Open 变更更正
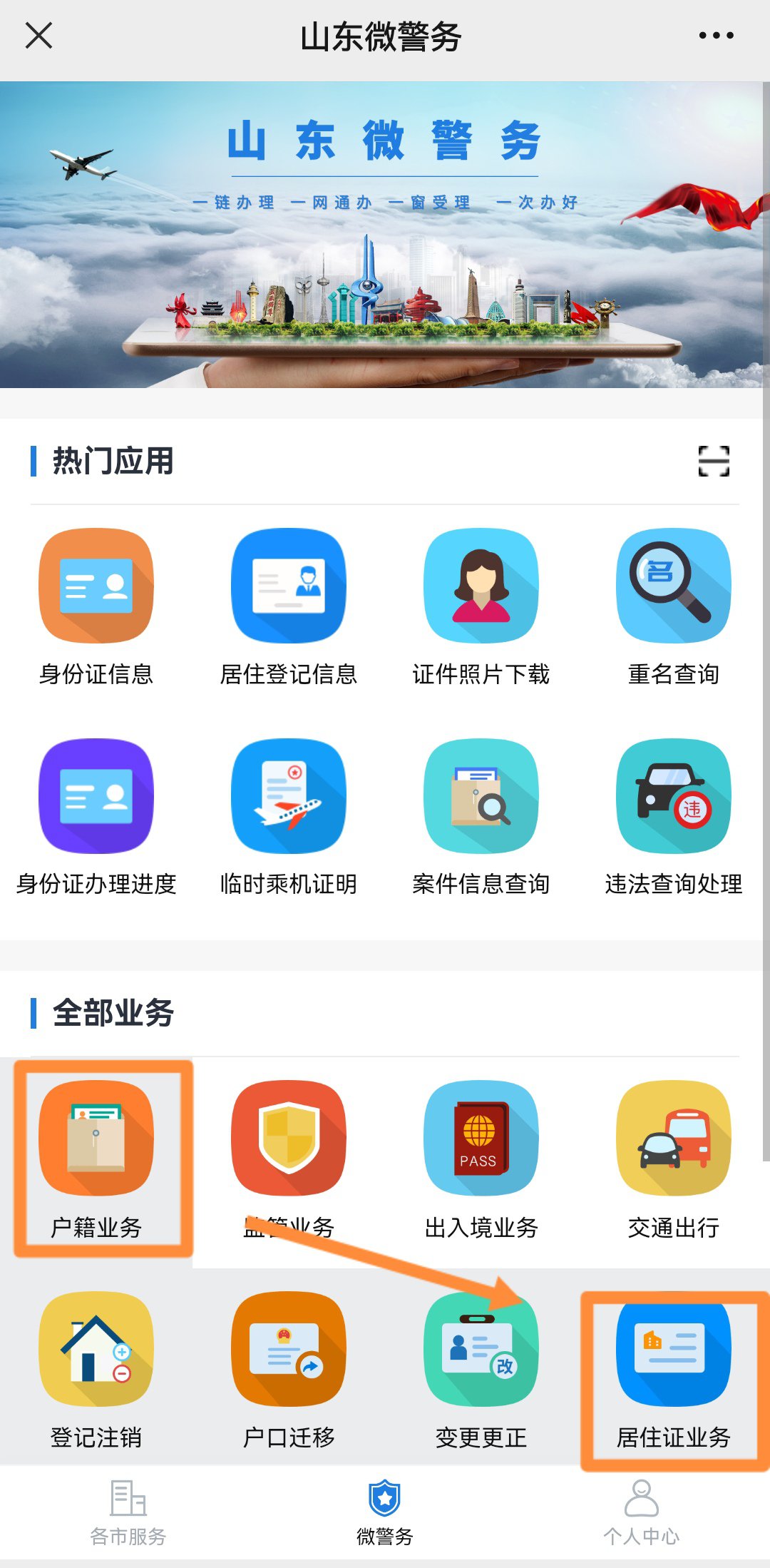770x1568 pixels. pyautogui.click(x=481, y=1350)
